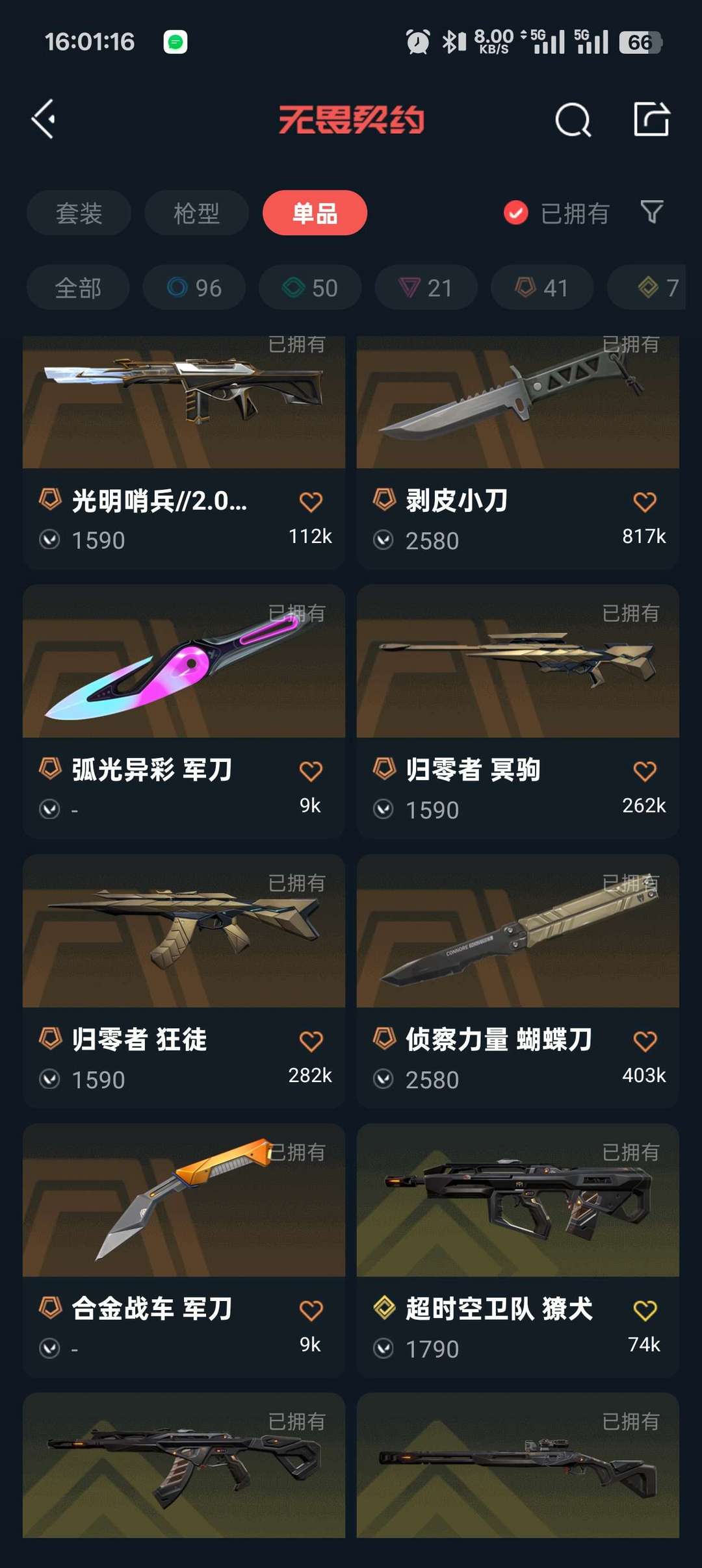
Task: Select the 单品 tab
Action: click(315, 213)
